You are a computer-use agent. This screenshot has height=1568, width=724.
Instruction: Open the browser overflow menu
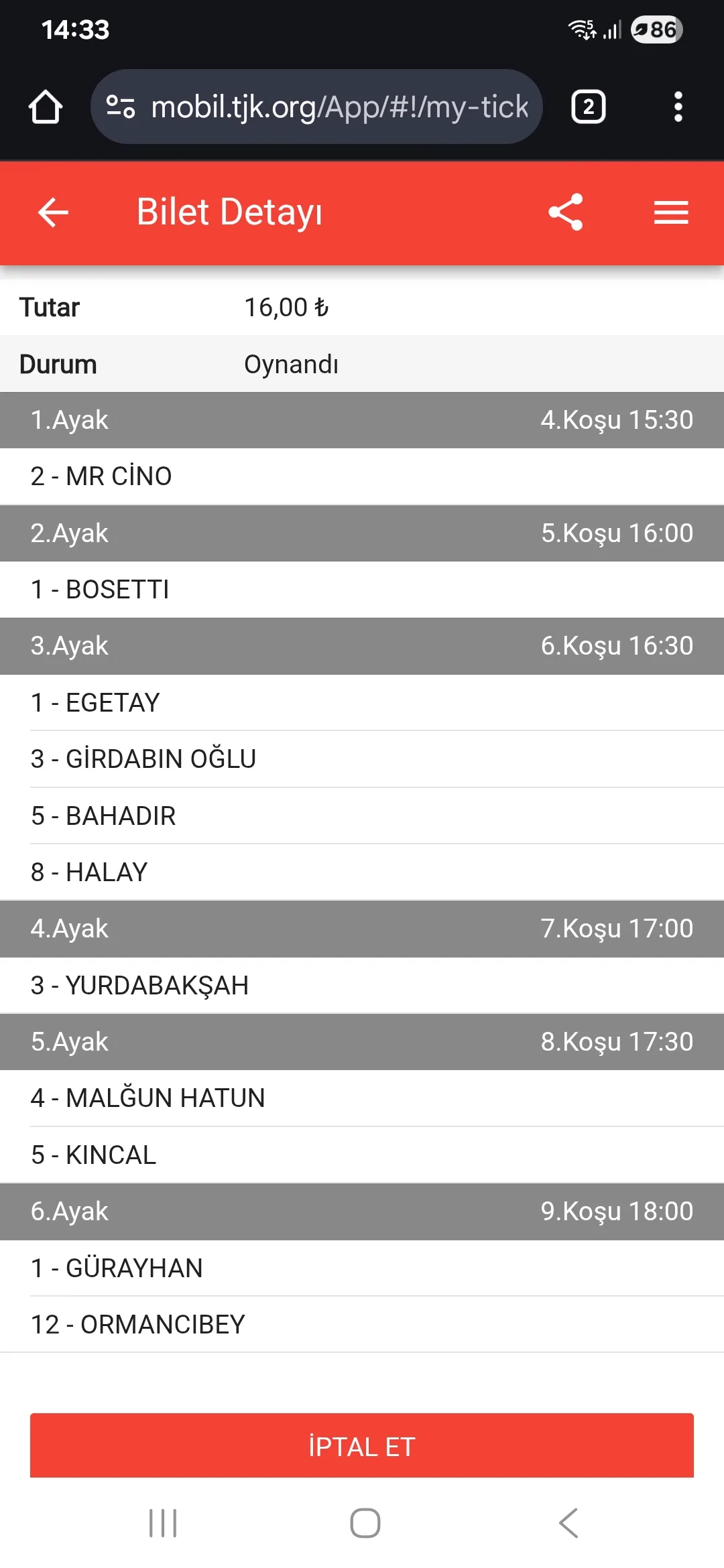(678, 107)
